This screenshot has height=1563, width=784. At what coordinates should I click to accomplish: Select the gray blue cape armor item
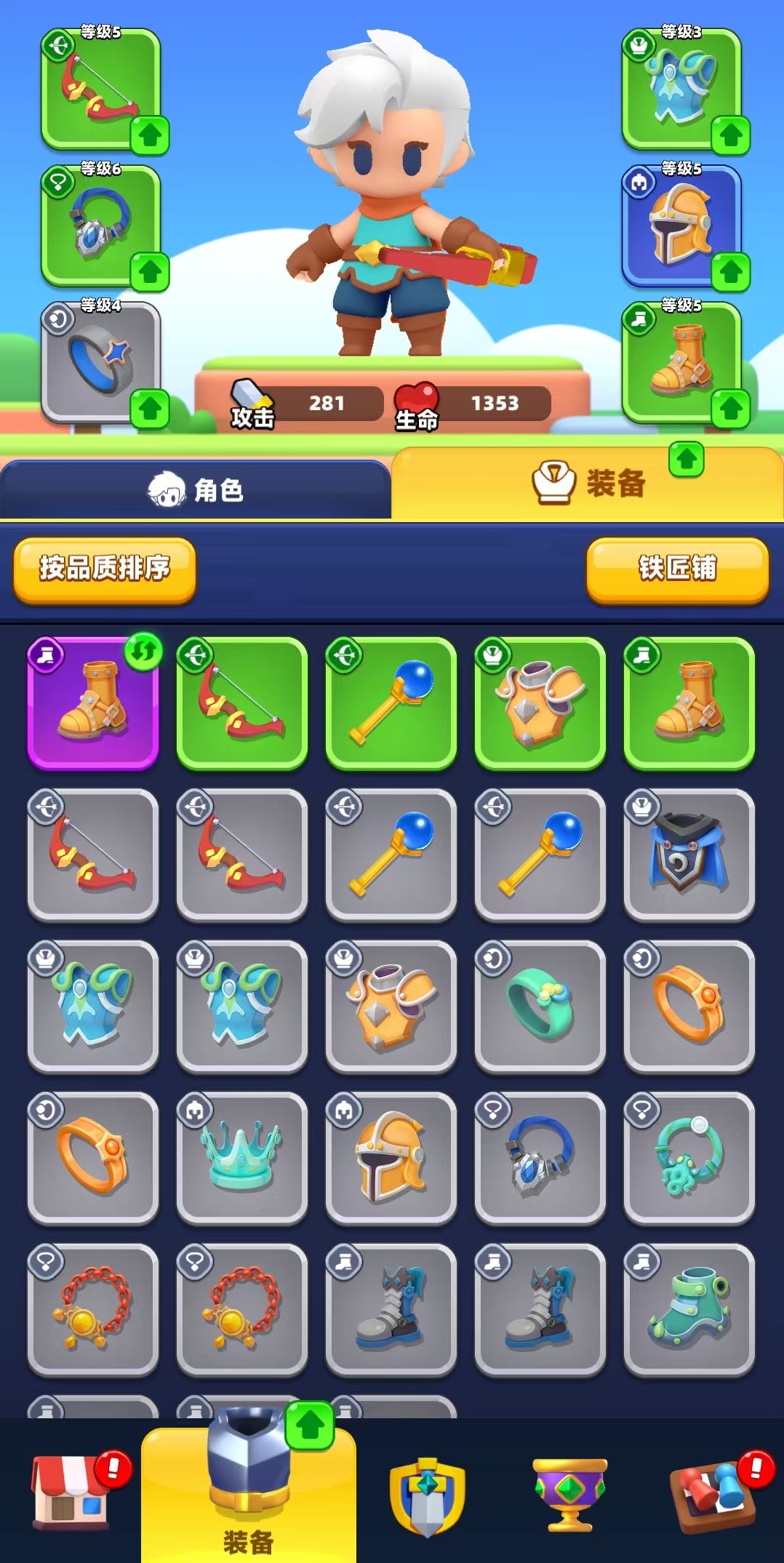[689, 855]
